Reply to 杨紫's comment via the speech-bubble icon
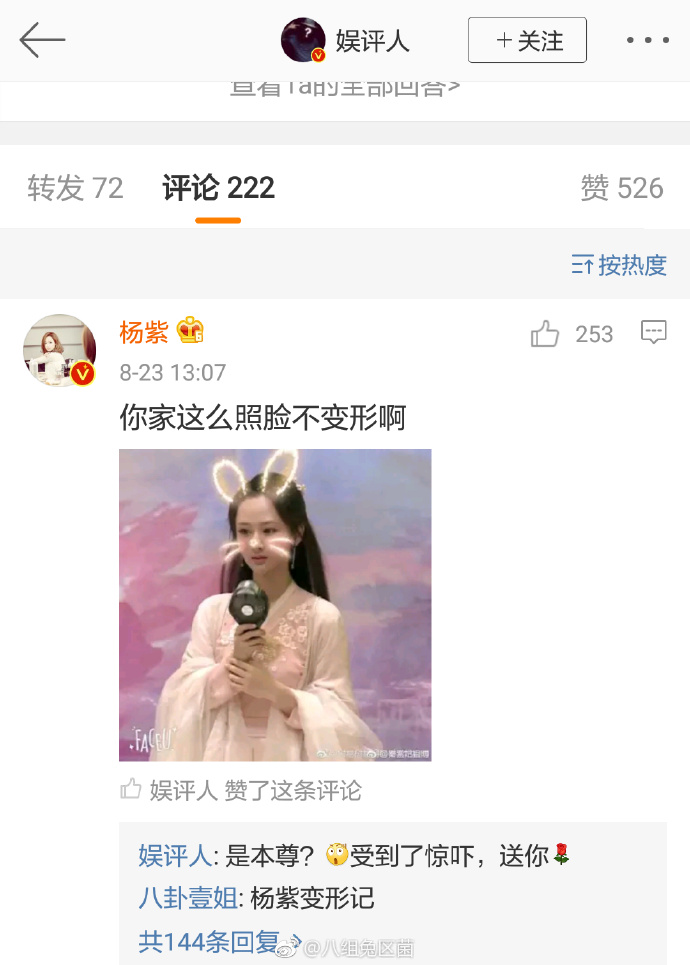Image resolution: width=690 pixels, height=965 pixels. [653, 333]
